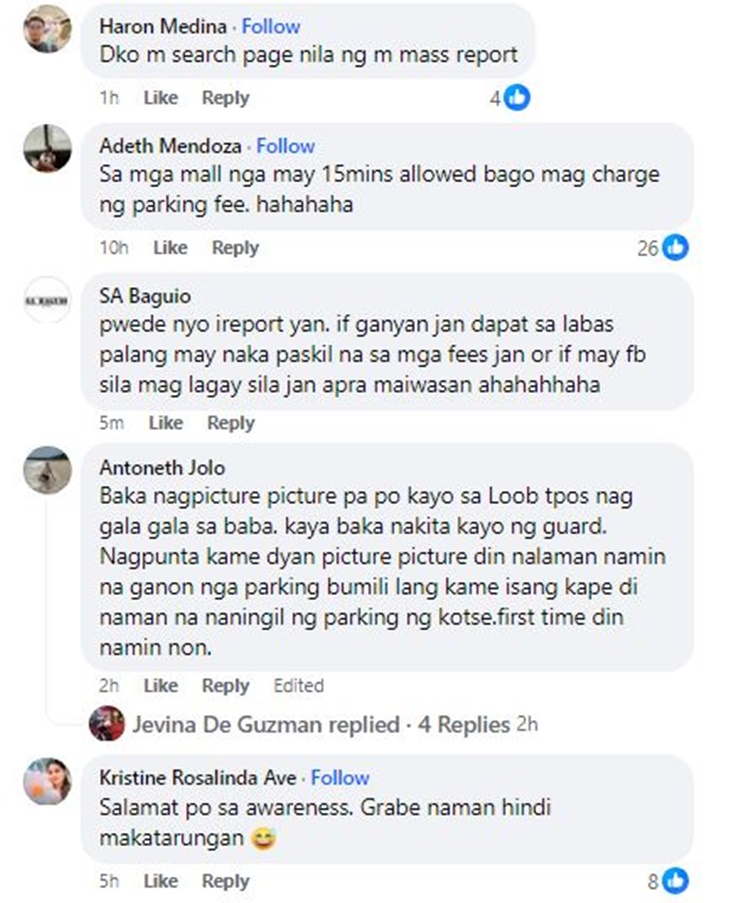Reply to Haron Medina's comment
This screenshot has width=750, height=903.
[225, 98]
